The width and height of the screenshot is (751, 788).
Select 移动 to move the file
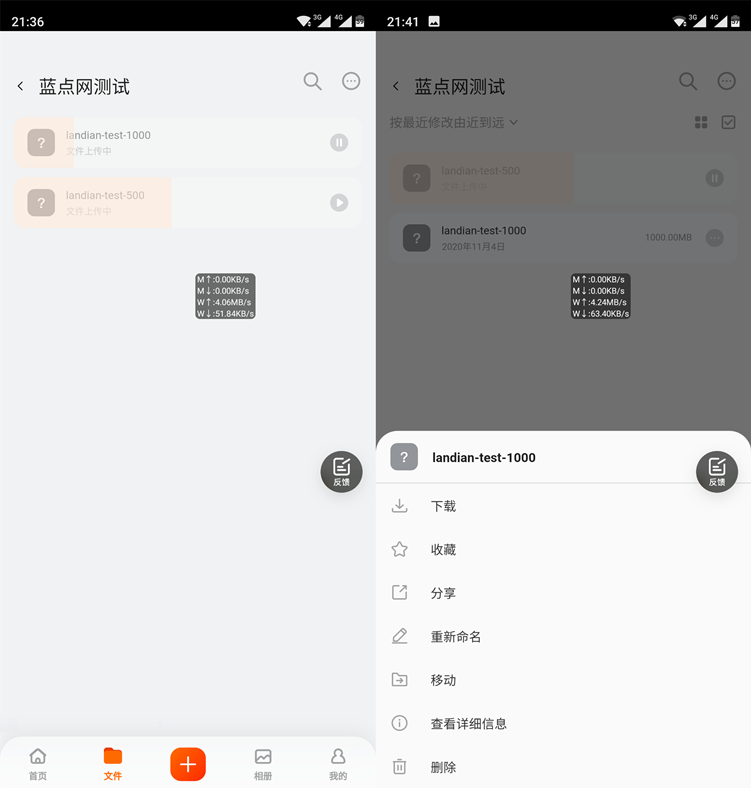[443, 680]
